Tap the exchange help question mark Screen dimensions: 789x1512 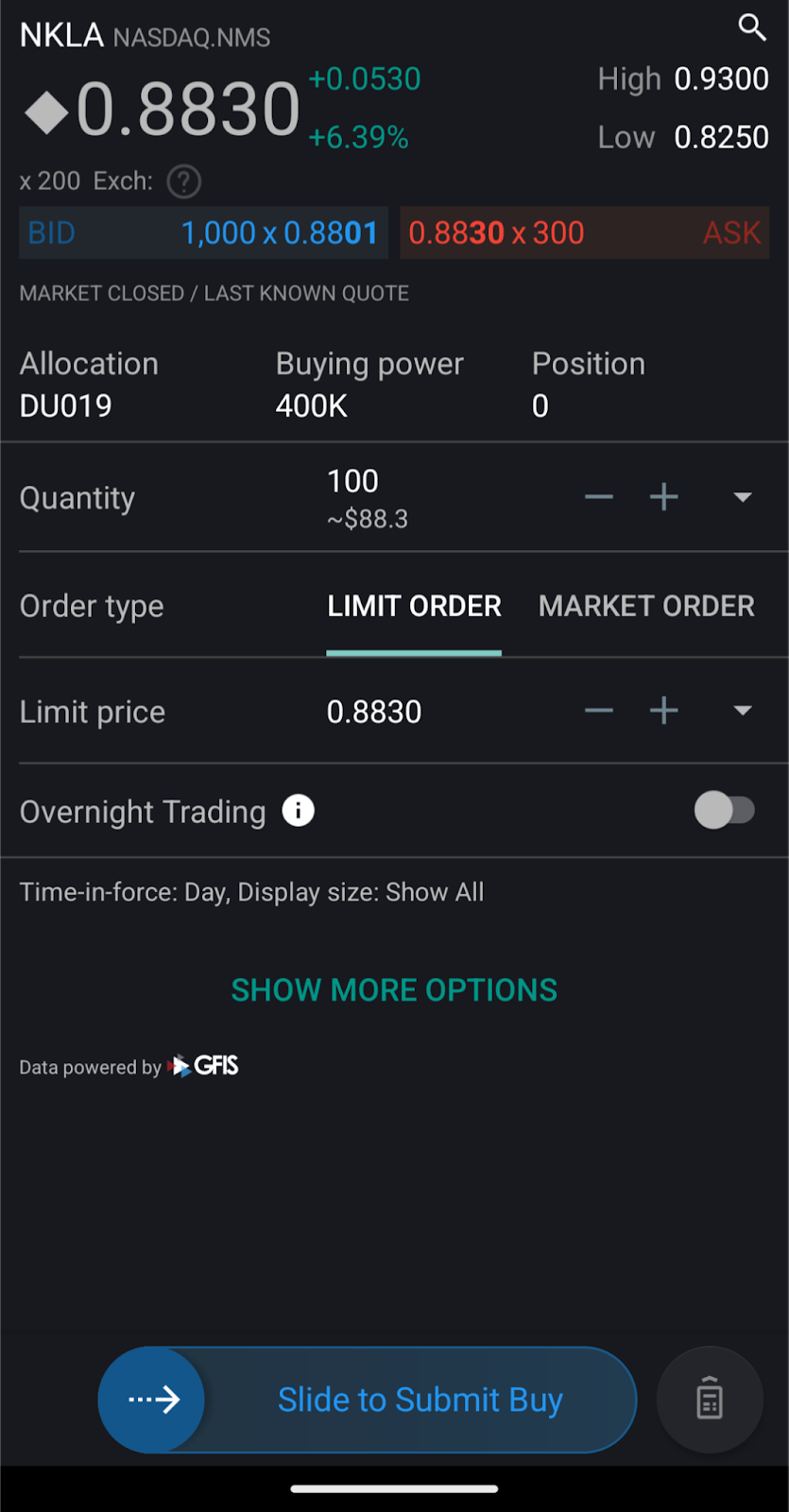pyautogui.click(x=184, y=181)
